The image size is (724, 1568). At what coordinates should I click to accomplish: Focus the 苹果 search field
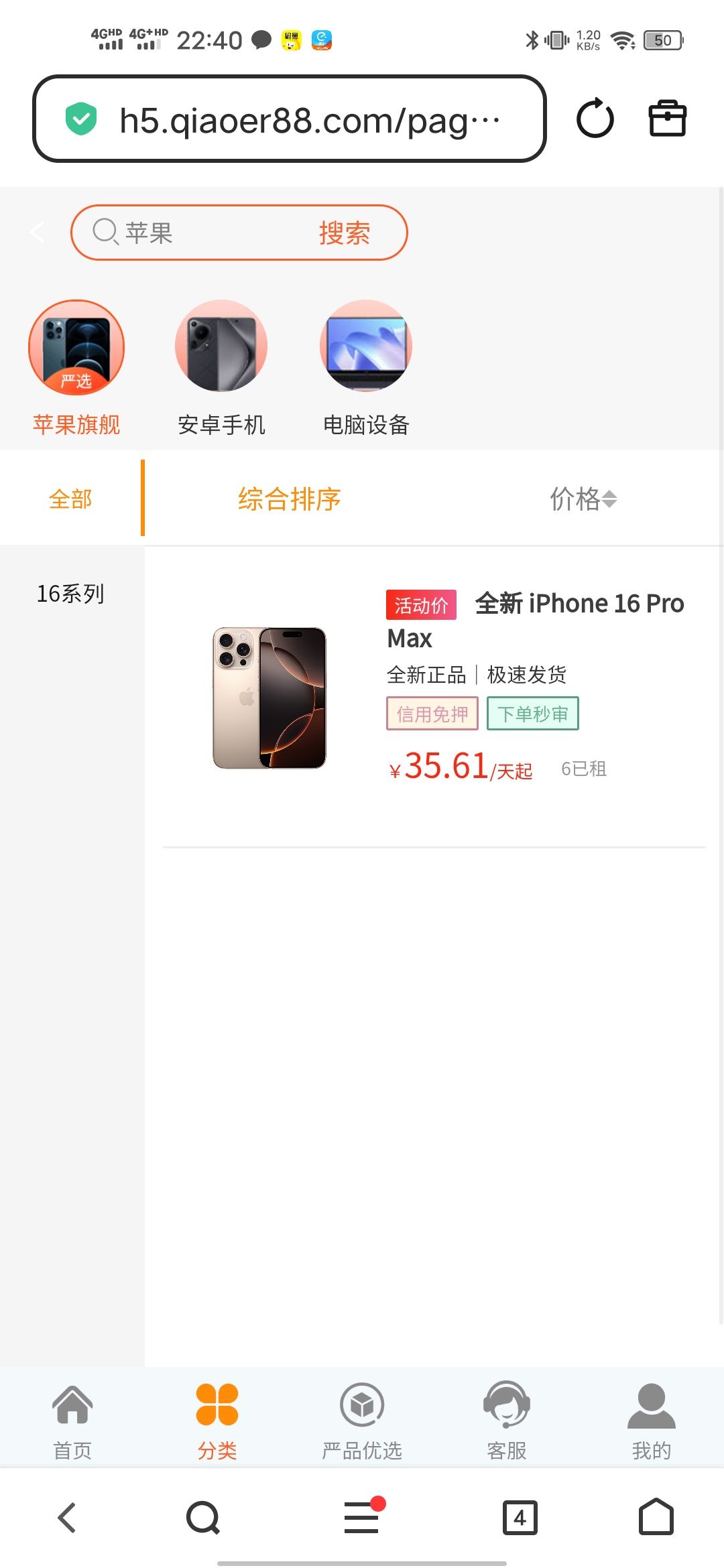click(201, 233)
